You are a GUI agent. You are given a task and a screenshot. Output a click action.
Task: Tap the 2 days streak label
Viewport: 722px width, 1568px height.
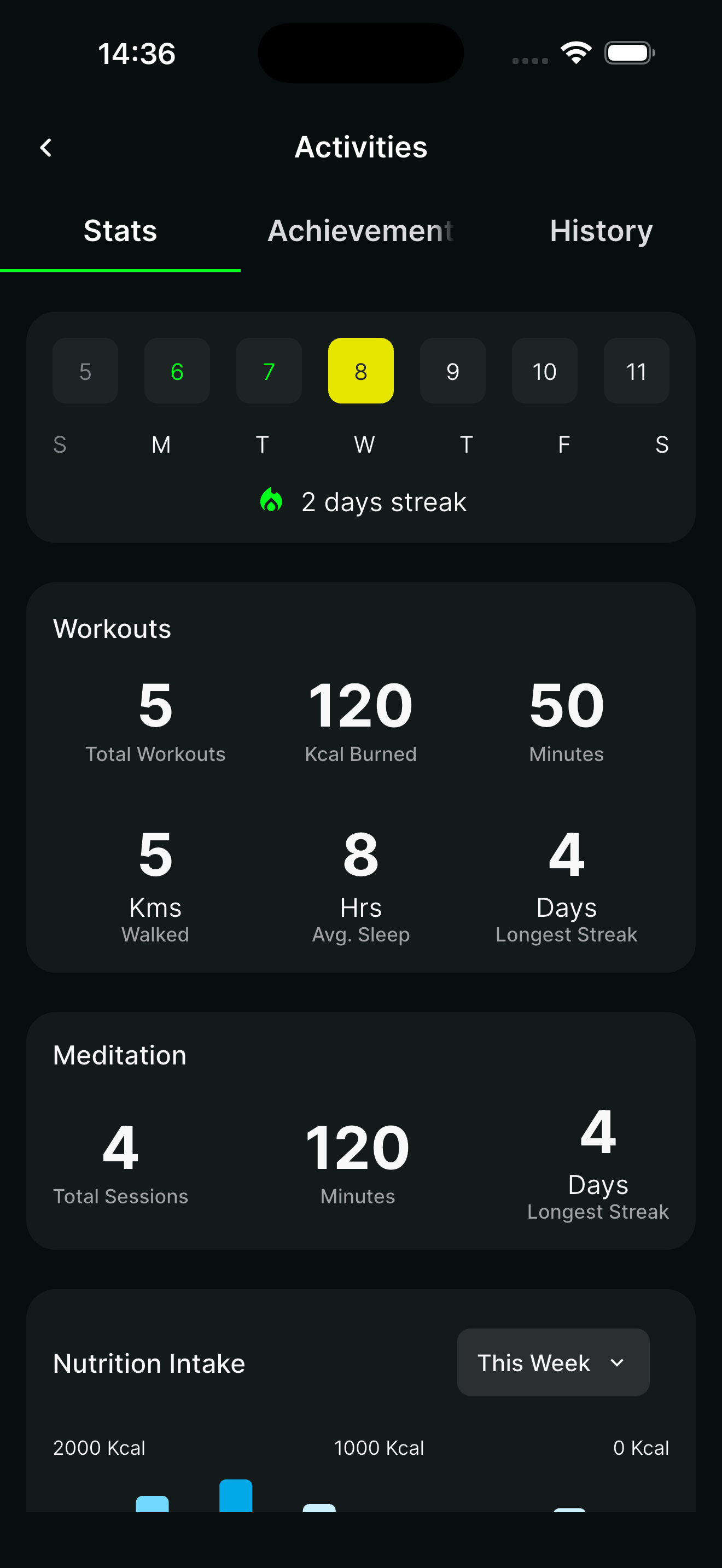coord(383,501)
